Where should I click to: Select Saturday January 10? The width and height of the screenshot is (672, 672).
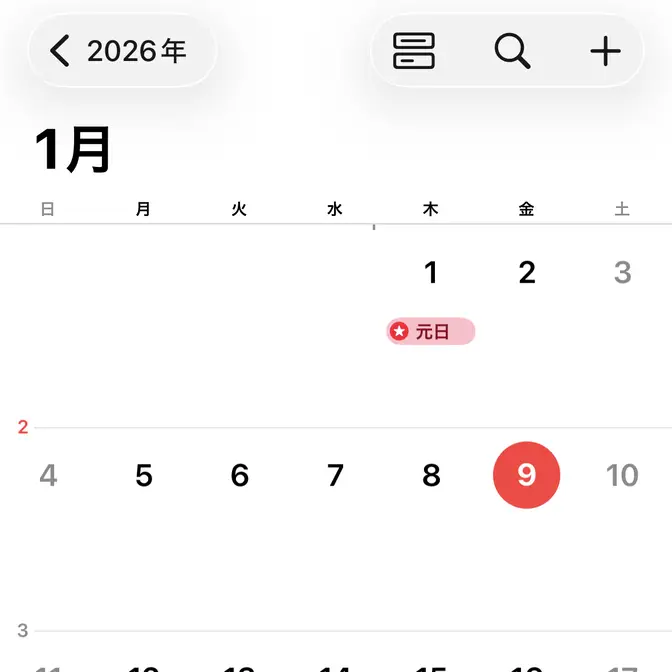pos(622,475)
